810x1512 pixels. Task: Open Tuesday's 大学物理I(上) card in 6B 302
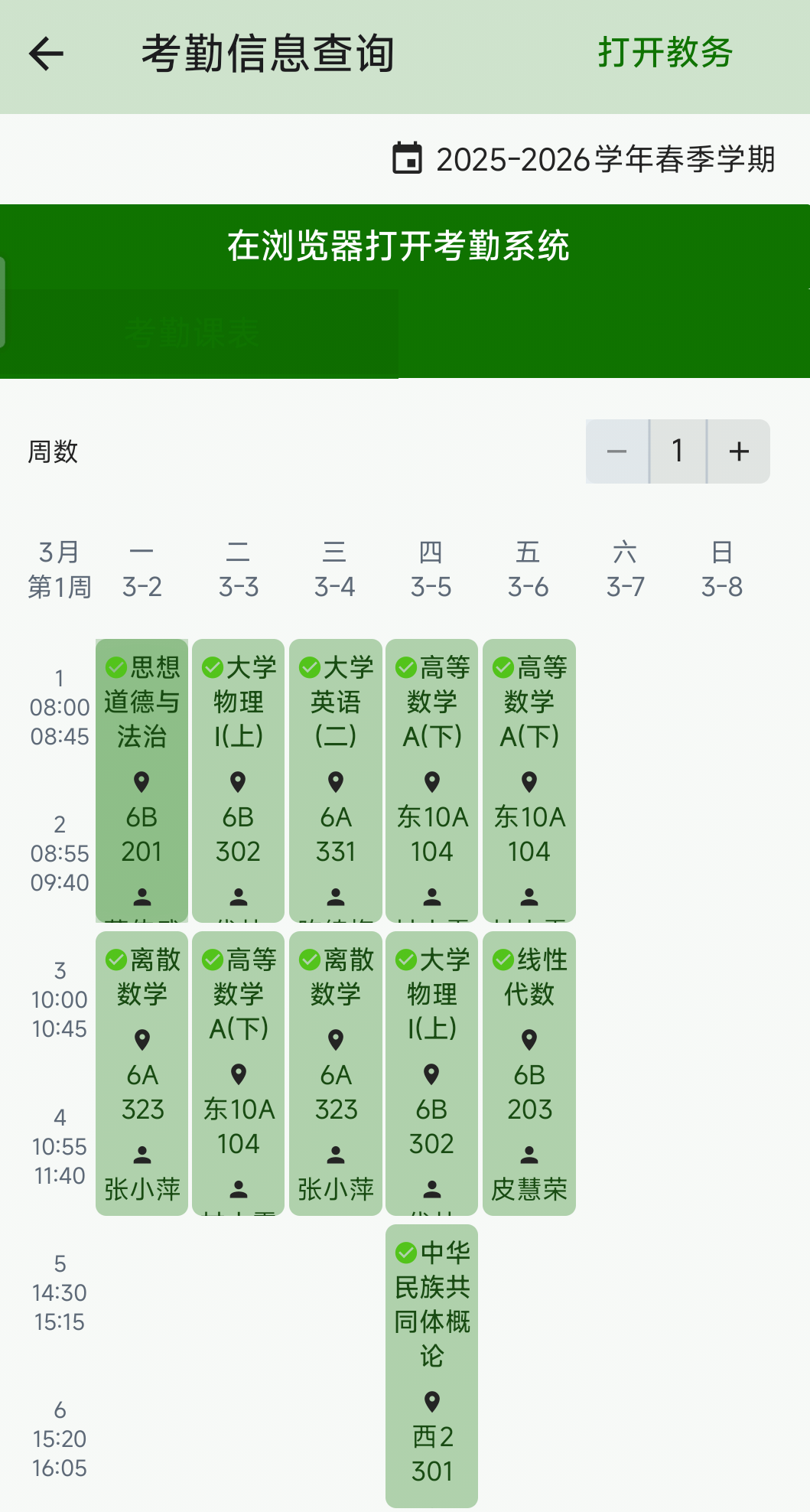[239, 780]
